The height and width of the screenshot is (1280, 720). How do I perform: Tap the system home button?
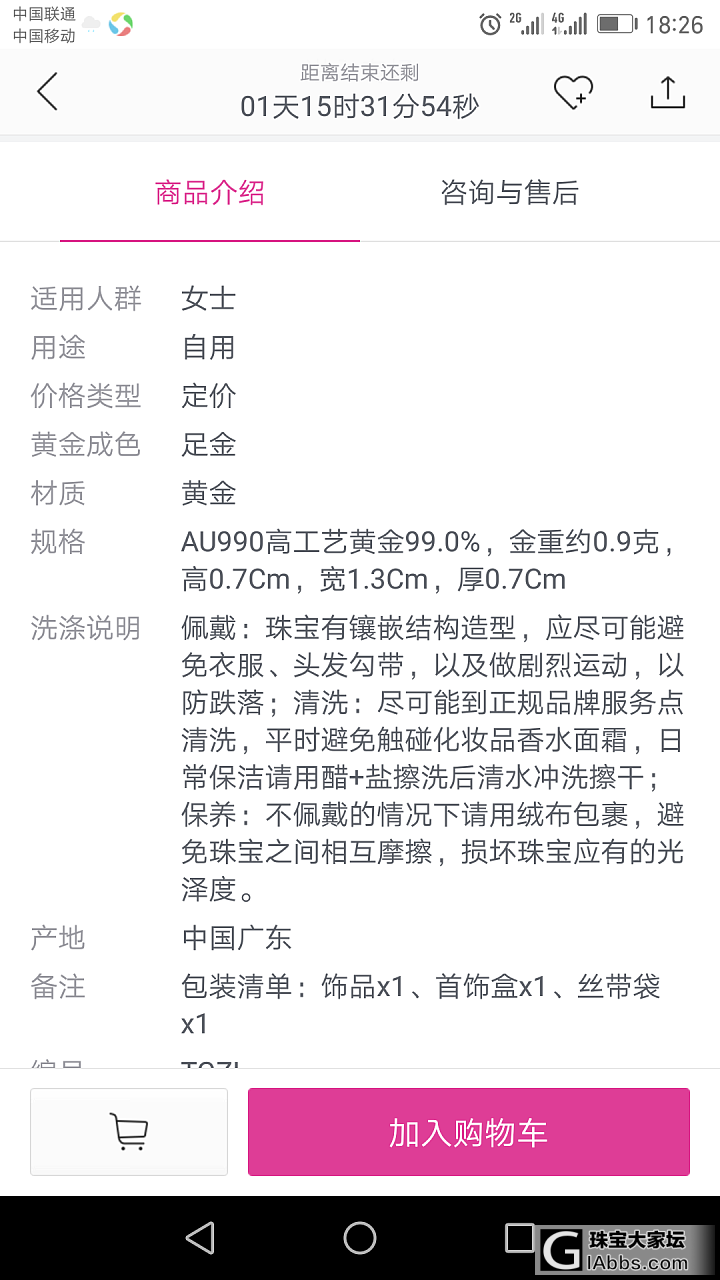360,1238
